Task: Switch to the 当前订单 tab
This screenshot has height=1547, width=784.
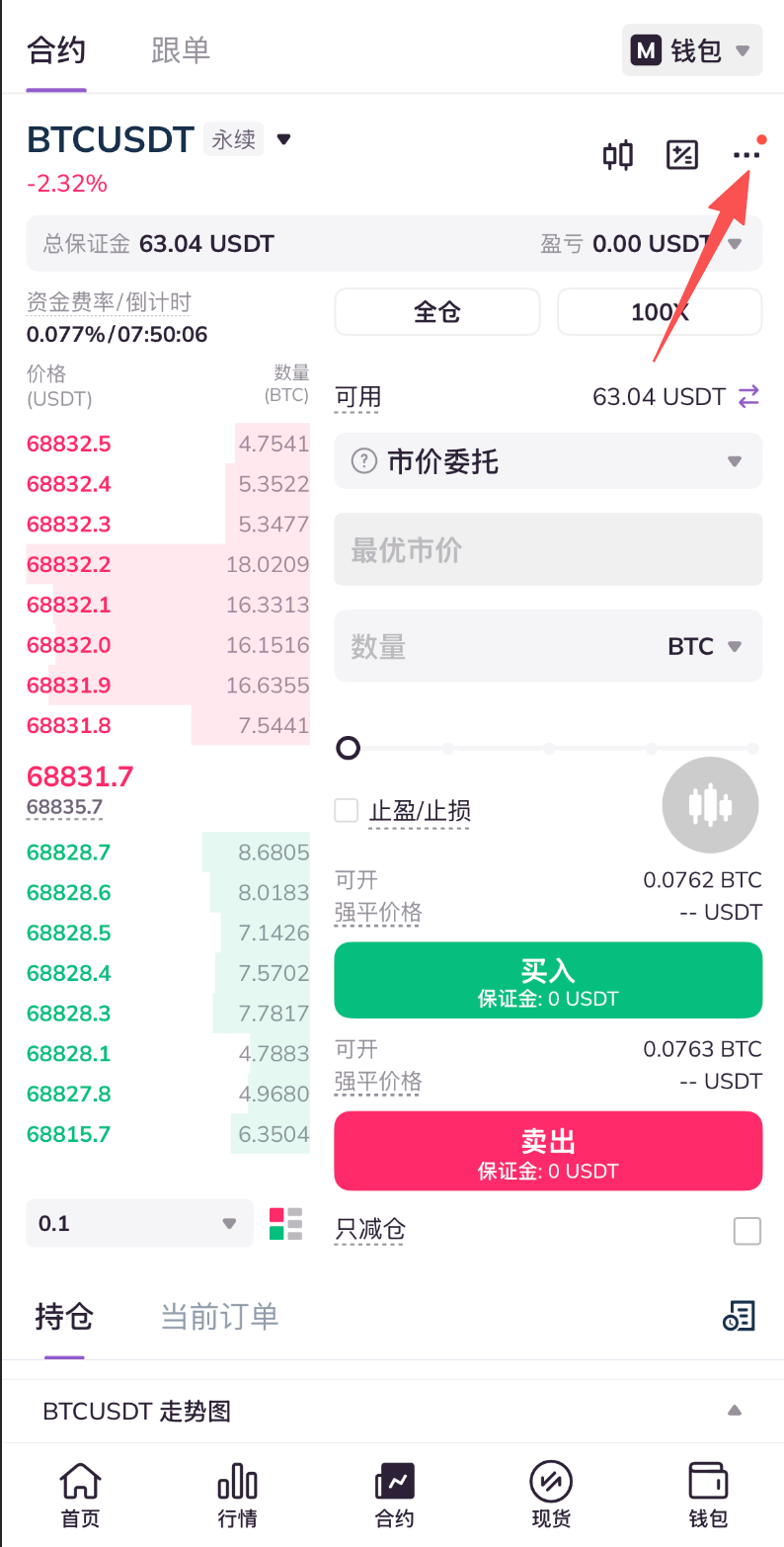Action: pos(219,1316)
